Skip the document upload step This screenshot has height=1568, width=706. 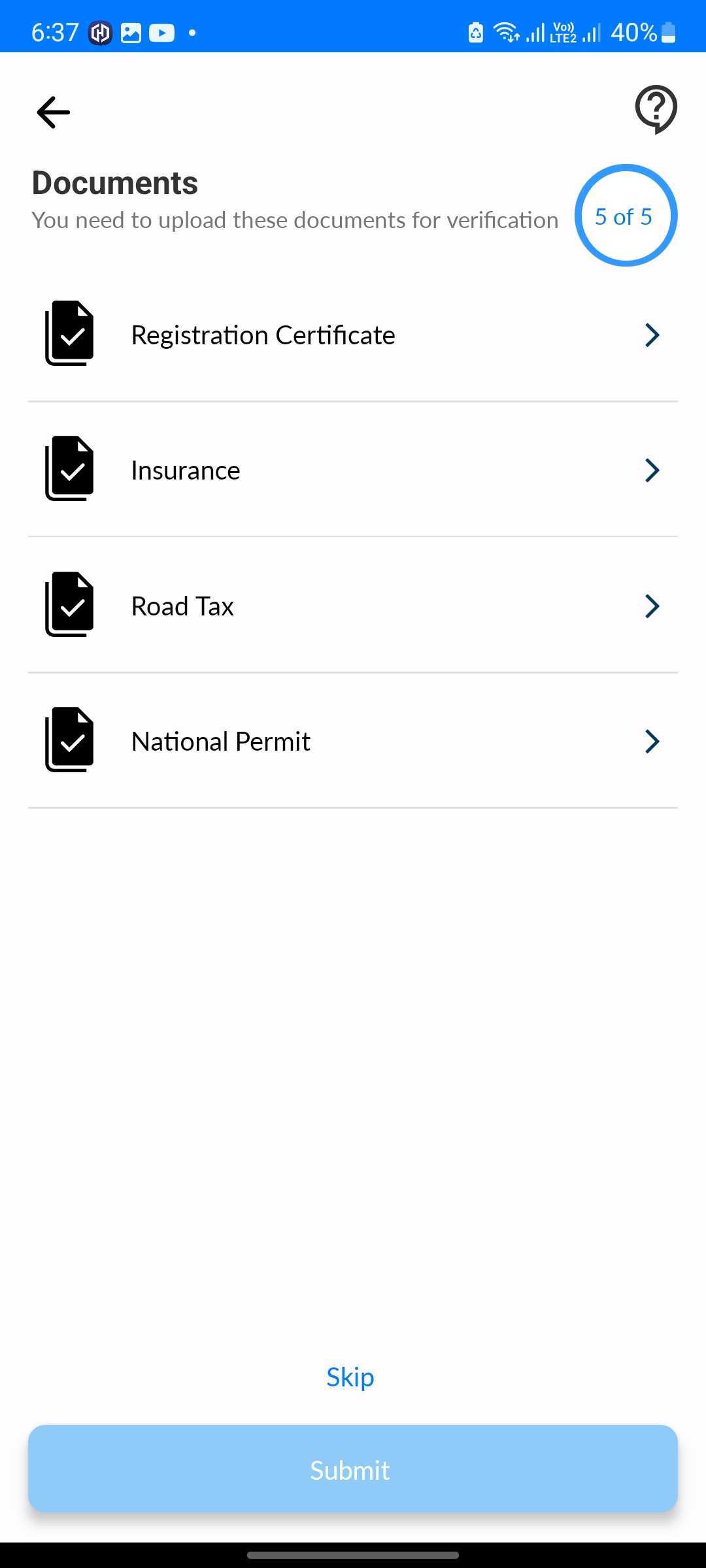[x=350, y=1377]
